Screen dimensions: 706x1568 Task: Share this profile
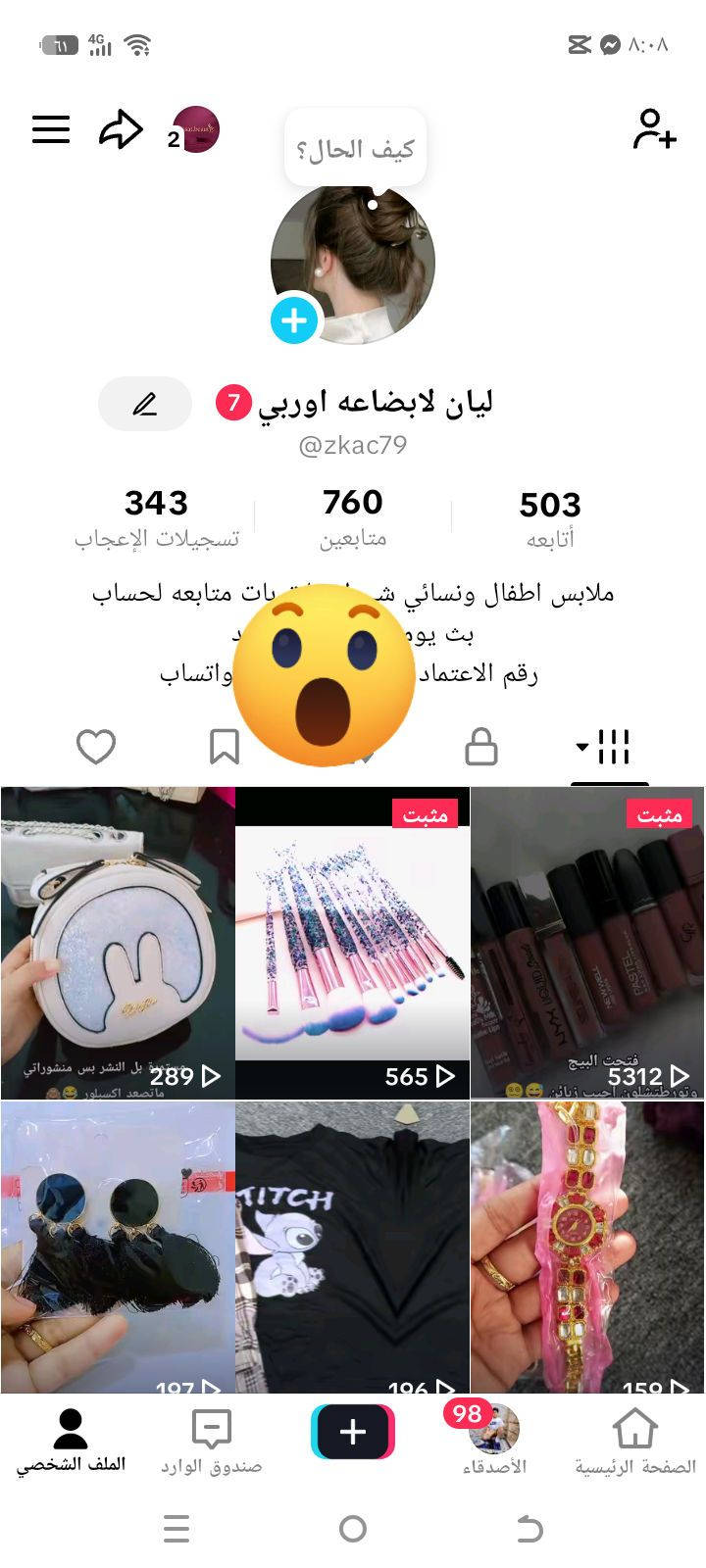click(x=121, y=129)
